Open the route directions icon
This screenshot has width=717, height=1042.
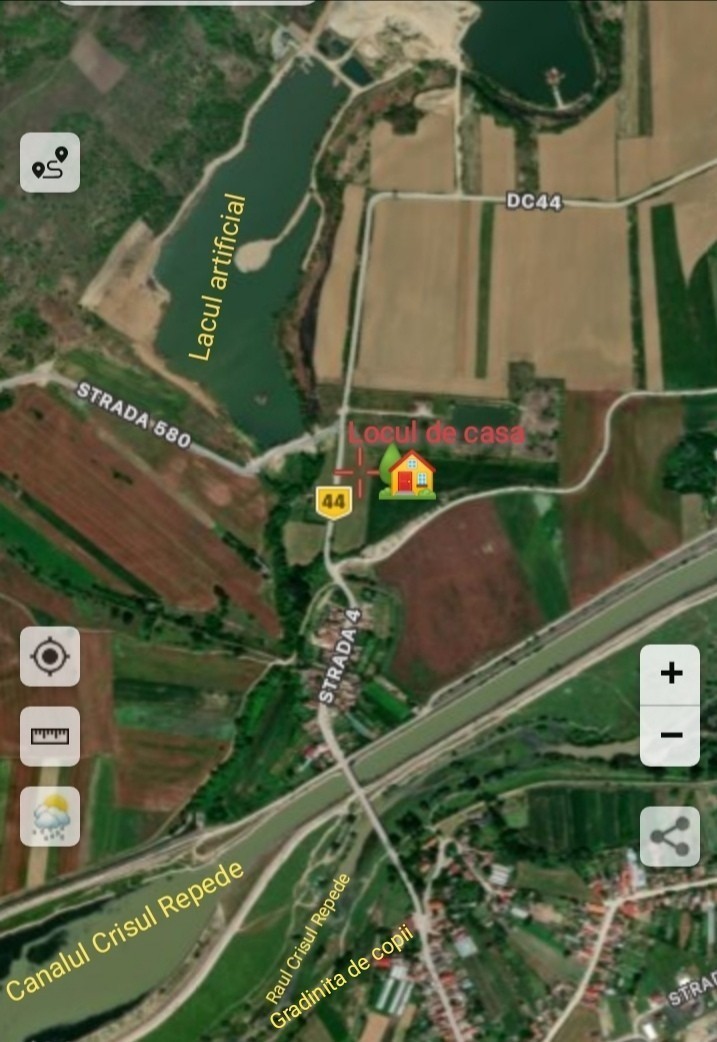[50, 163]
